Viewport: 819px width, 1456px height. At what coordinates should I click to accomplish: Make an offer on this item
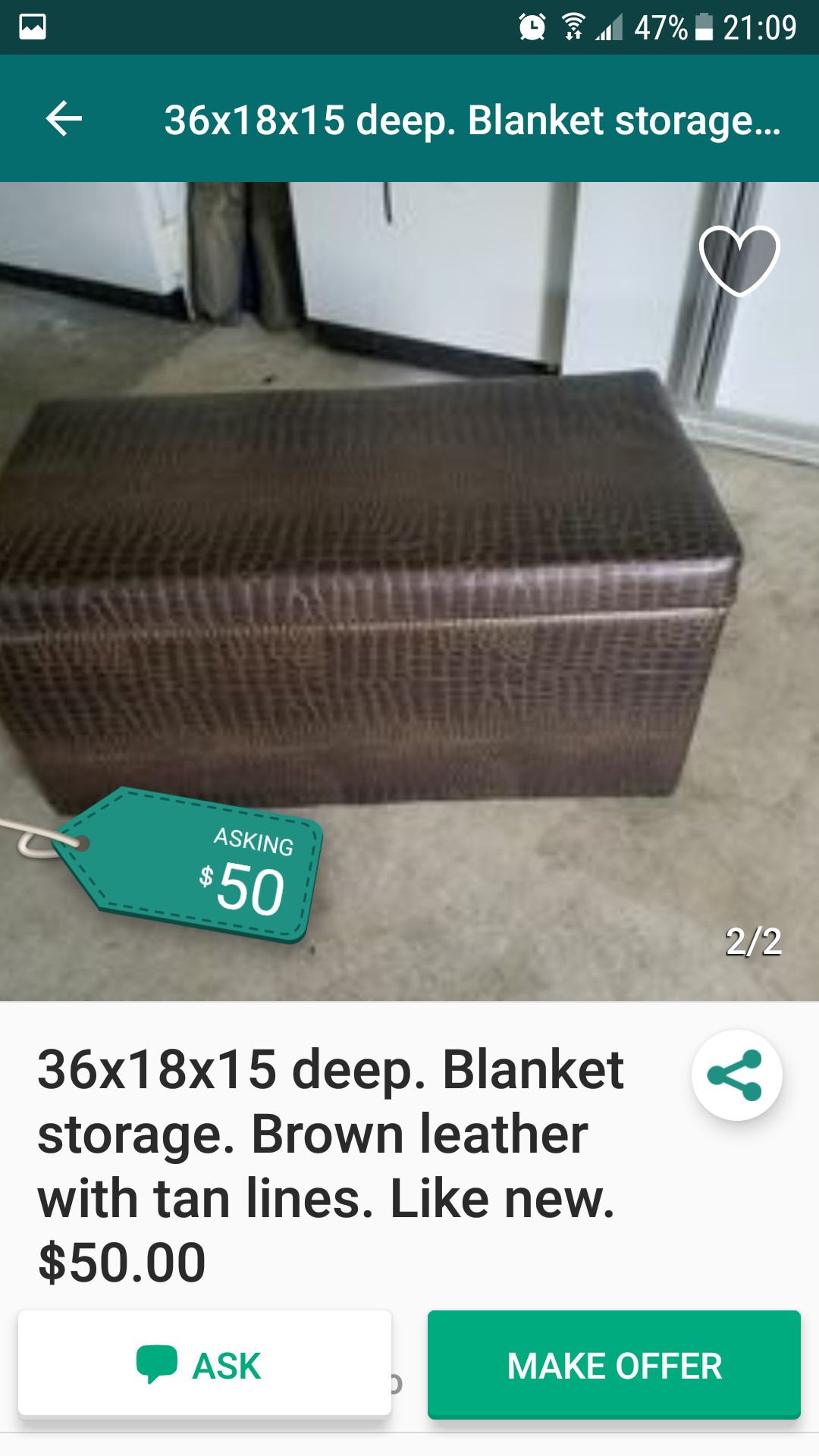[614, 1364]
